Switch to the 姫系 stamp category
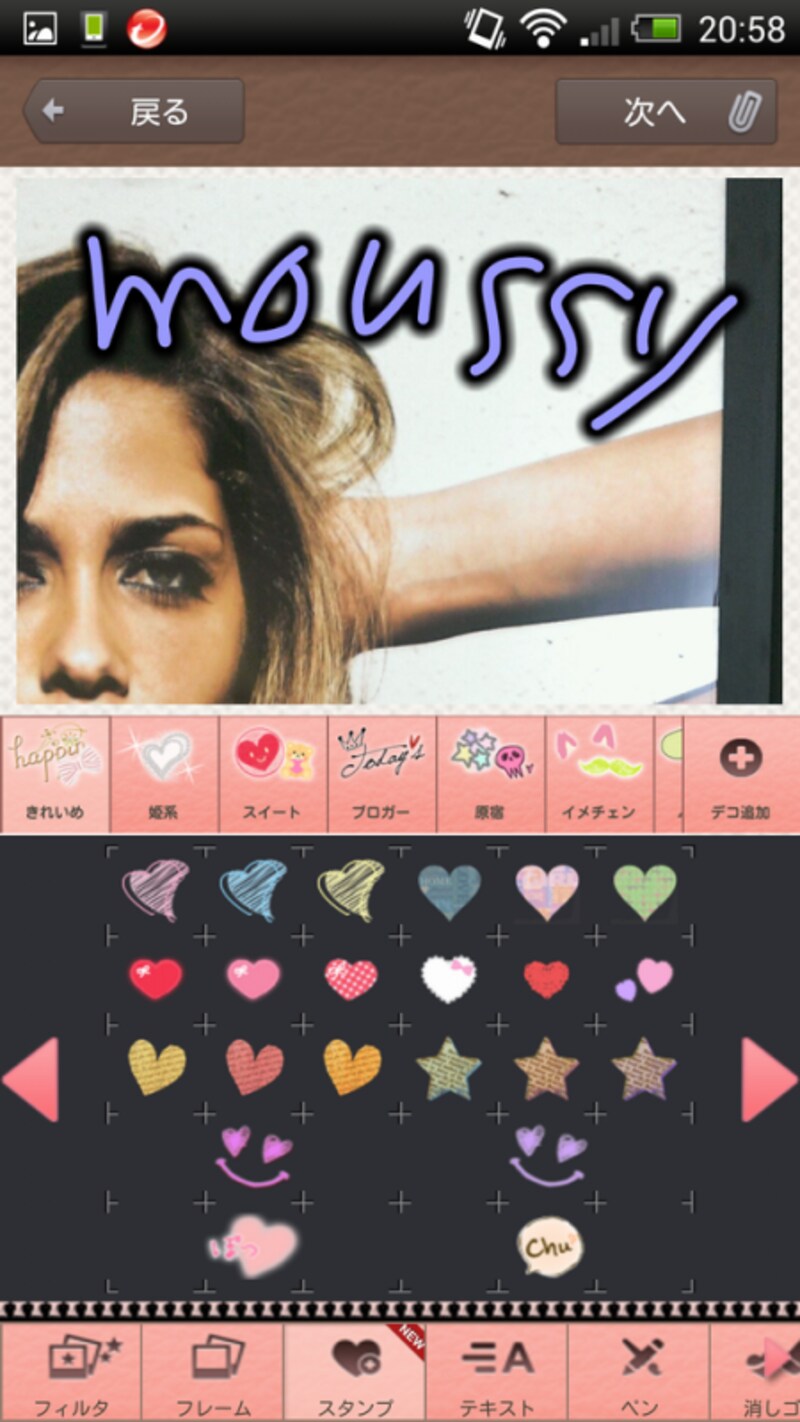This screenshot has height=1422, width=800. (x=164, y=775)
